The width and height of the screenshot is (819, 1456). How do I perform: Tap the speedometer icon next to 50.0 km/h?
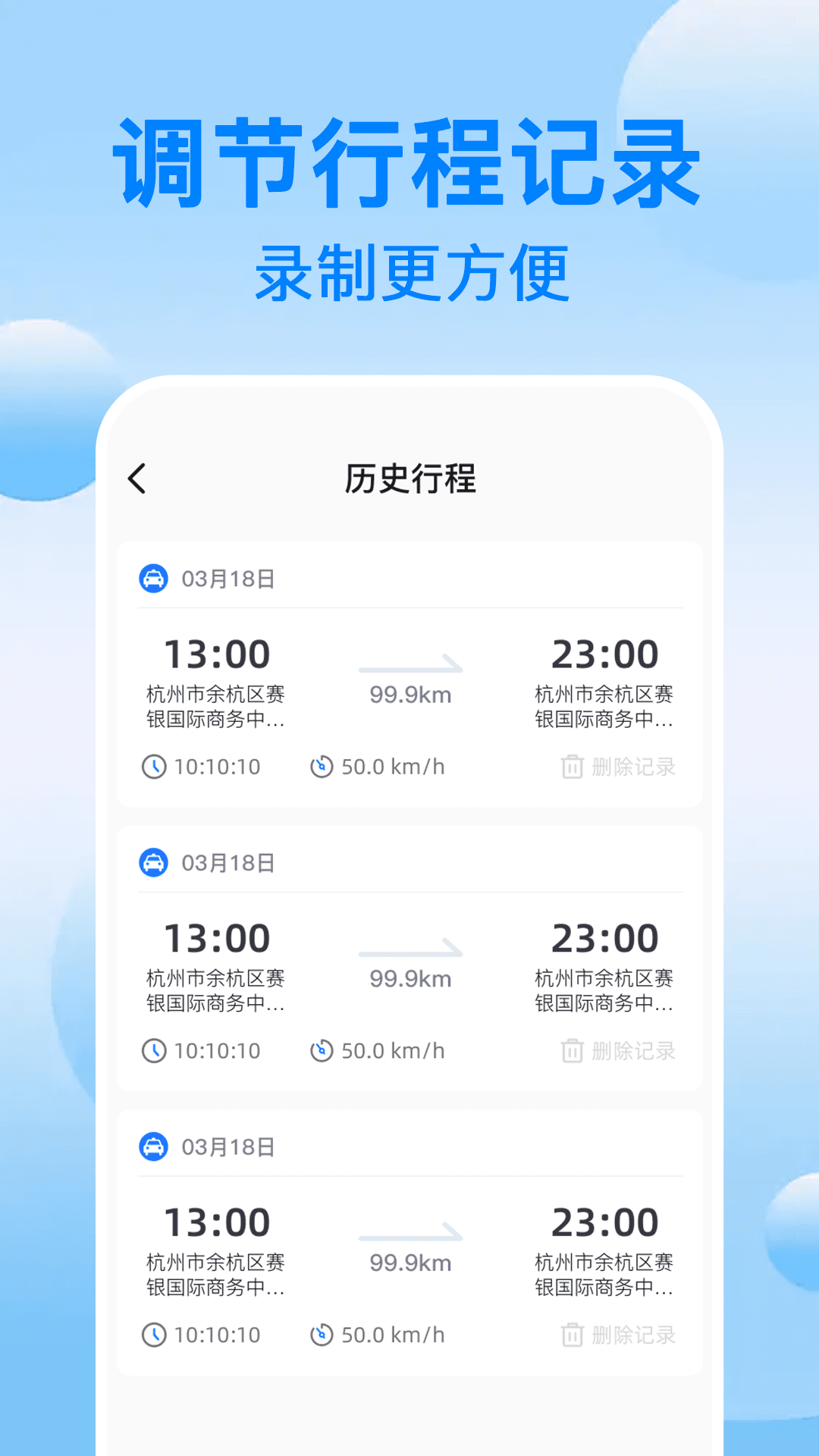(x=325, y=767)
